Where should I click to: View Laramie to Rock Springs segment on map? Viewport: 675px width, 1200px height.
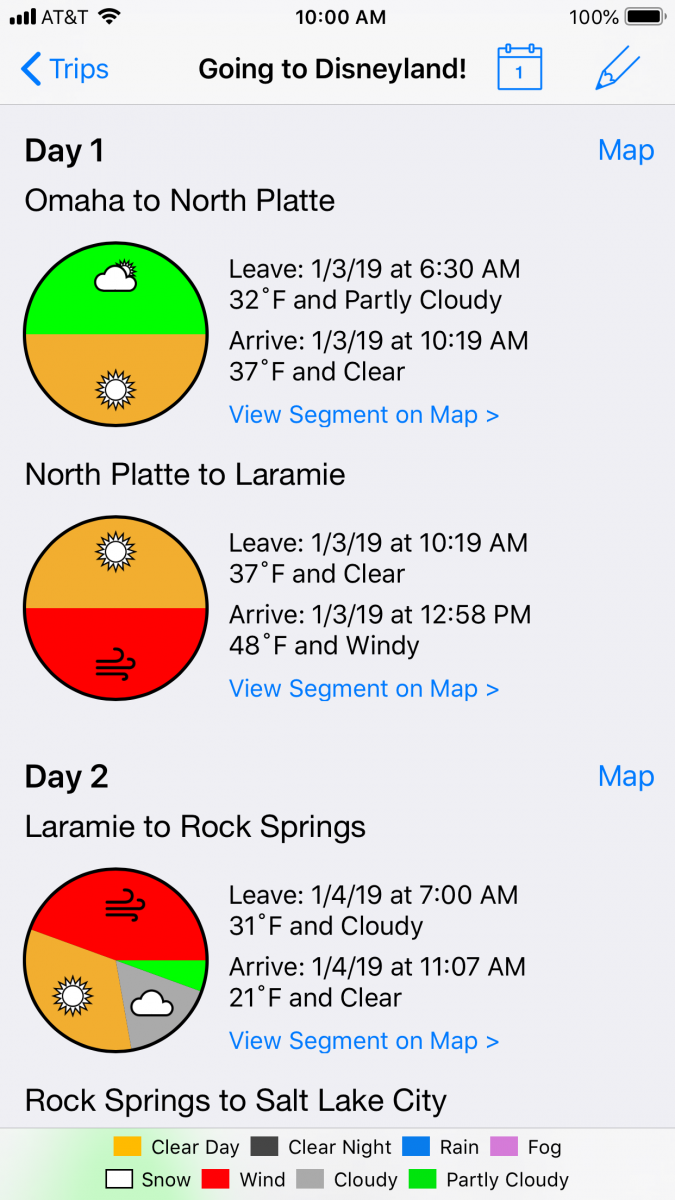tap(364, 1040)
